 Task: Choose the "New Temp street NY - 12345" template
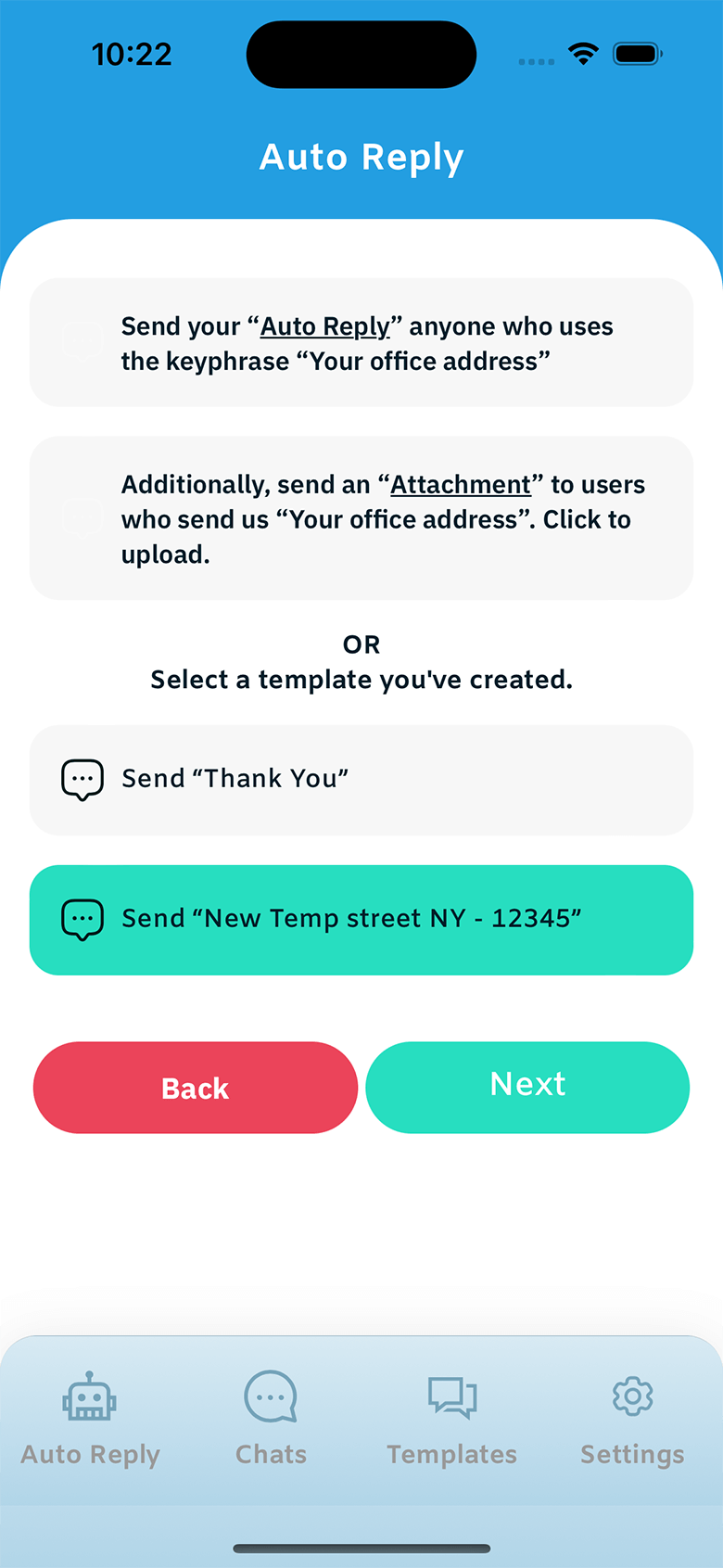coord(361,920)
